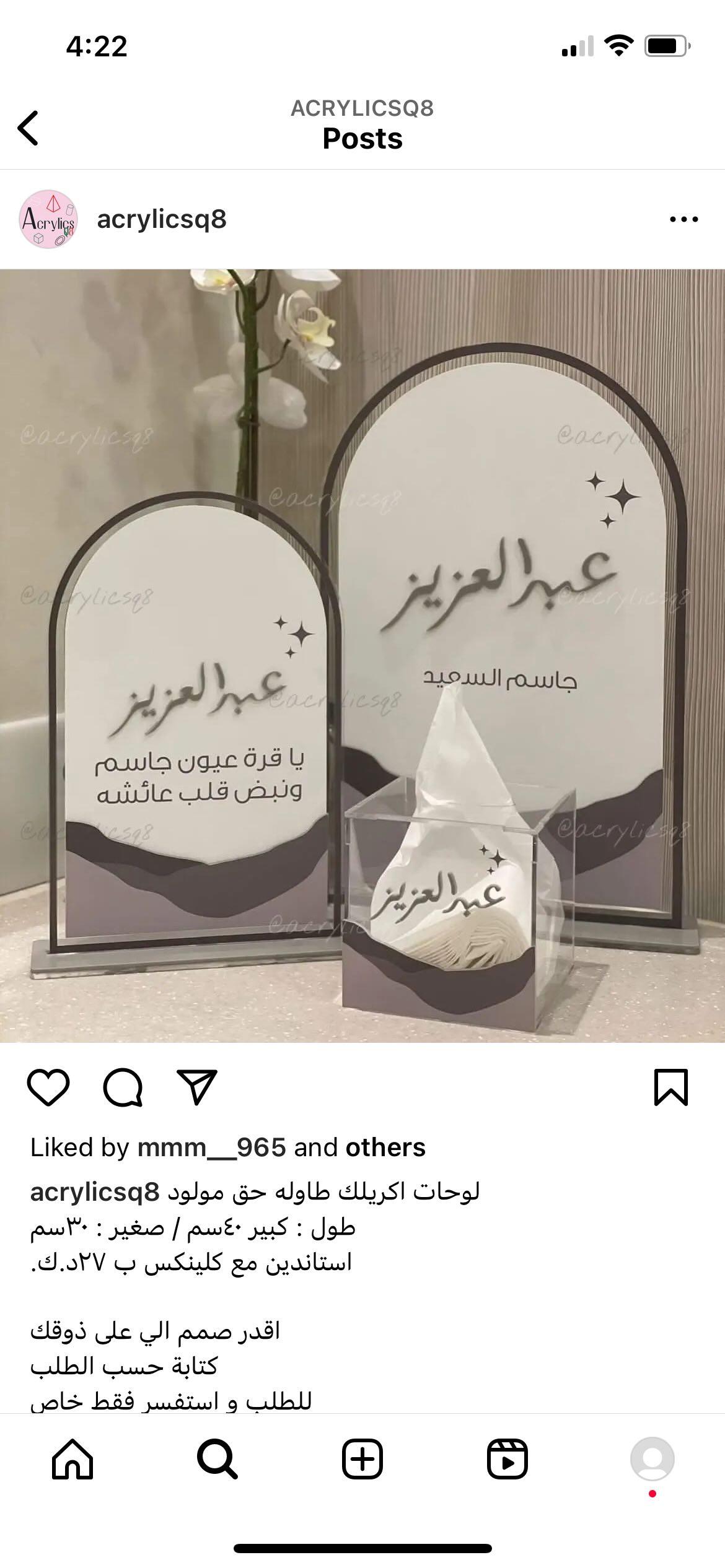Screen dimensions: 725x1568
Task: Open the mmm__965 liker profile
Action: pyautogui.click(x=211, y=1148)
